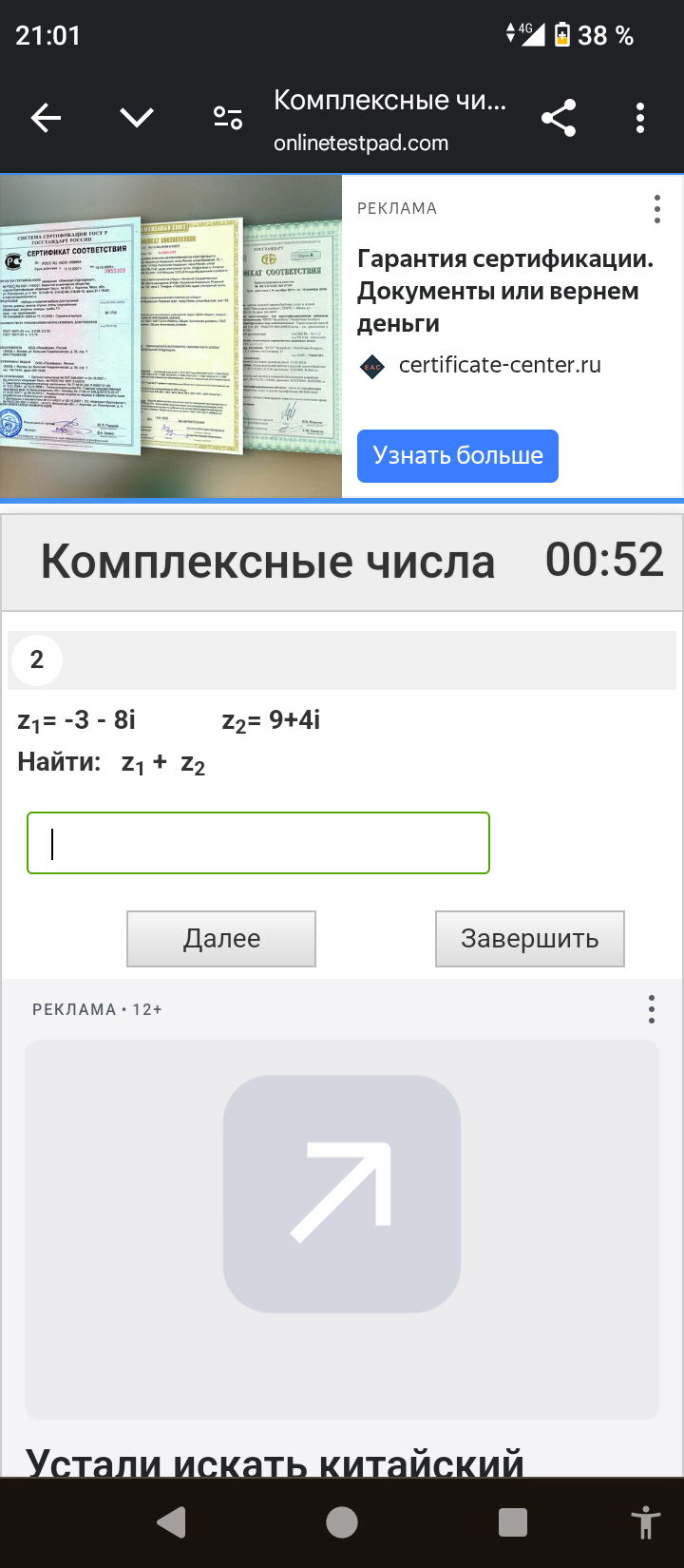
Task: Tap the Узнать больше button
Action: point(458,456)
